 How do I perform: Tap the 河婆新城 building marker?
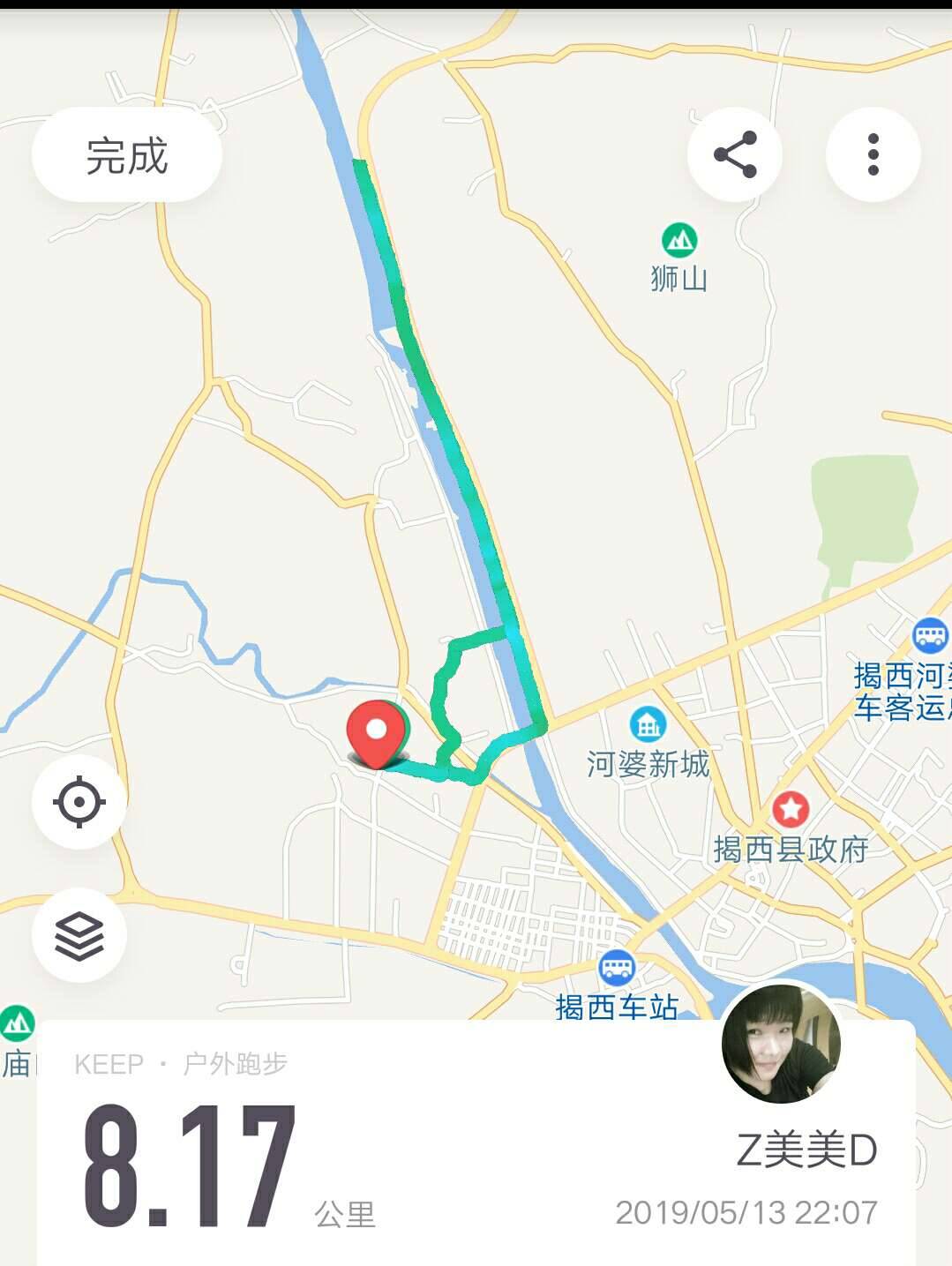[x=648, y=726]
